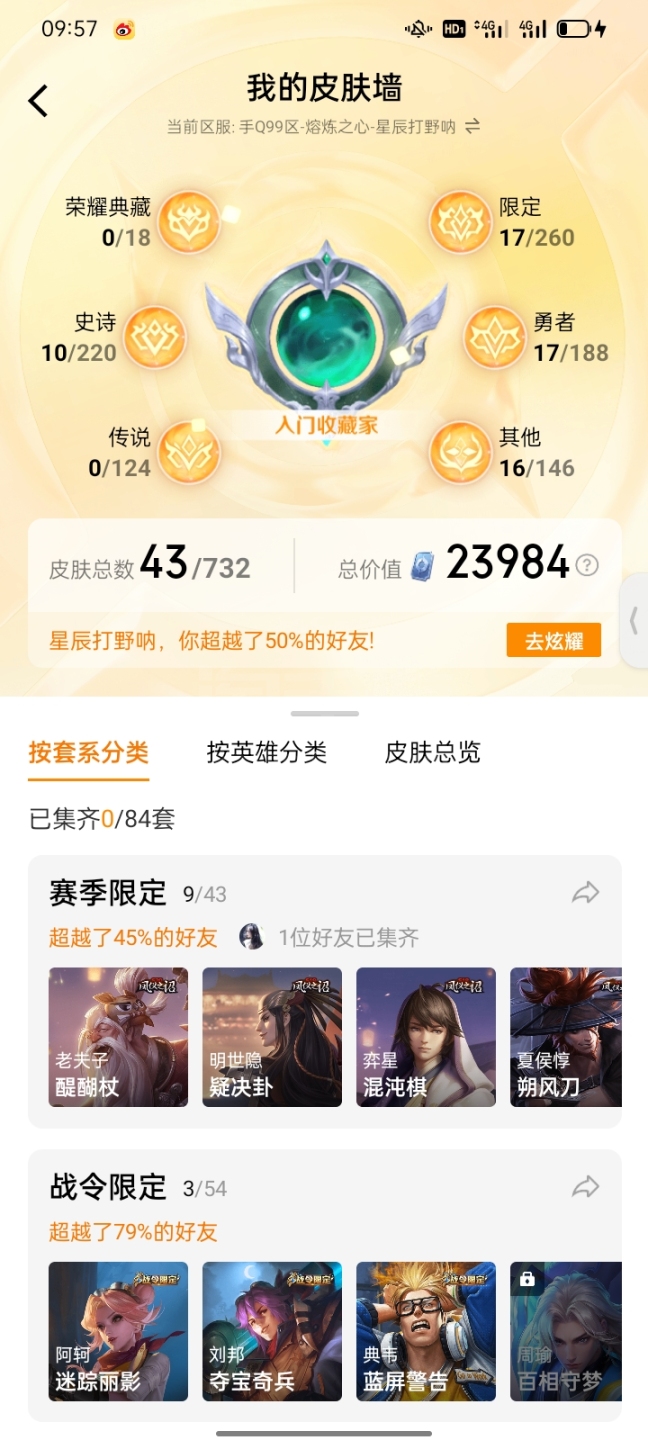
Task: Share the 赛季限定 collection
Action: point(585,892)
